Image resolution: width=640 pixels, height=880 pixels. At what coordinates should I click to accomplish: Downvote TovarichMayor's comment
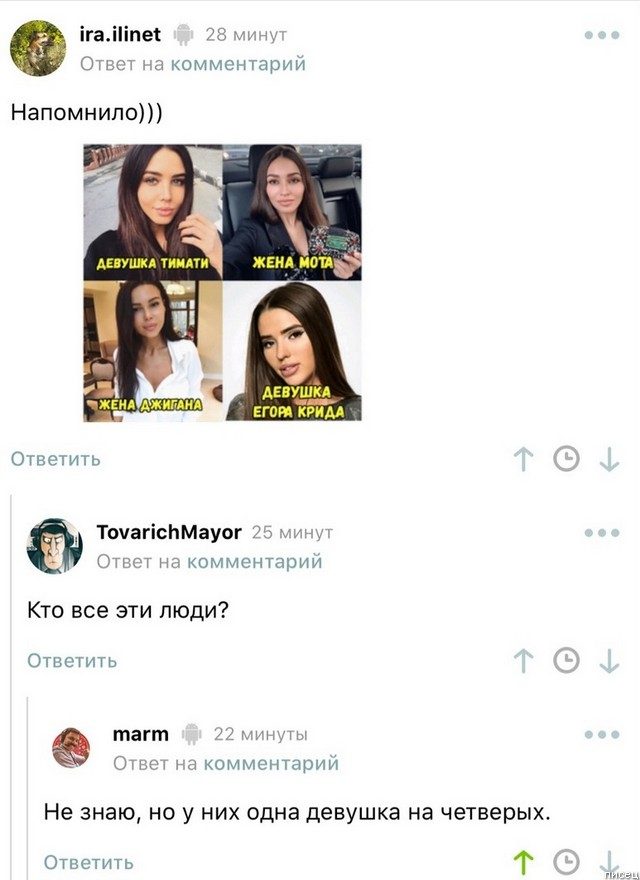pos(609,660)
